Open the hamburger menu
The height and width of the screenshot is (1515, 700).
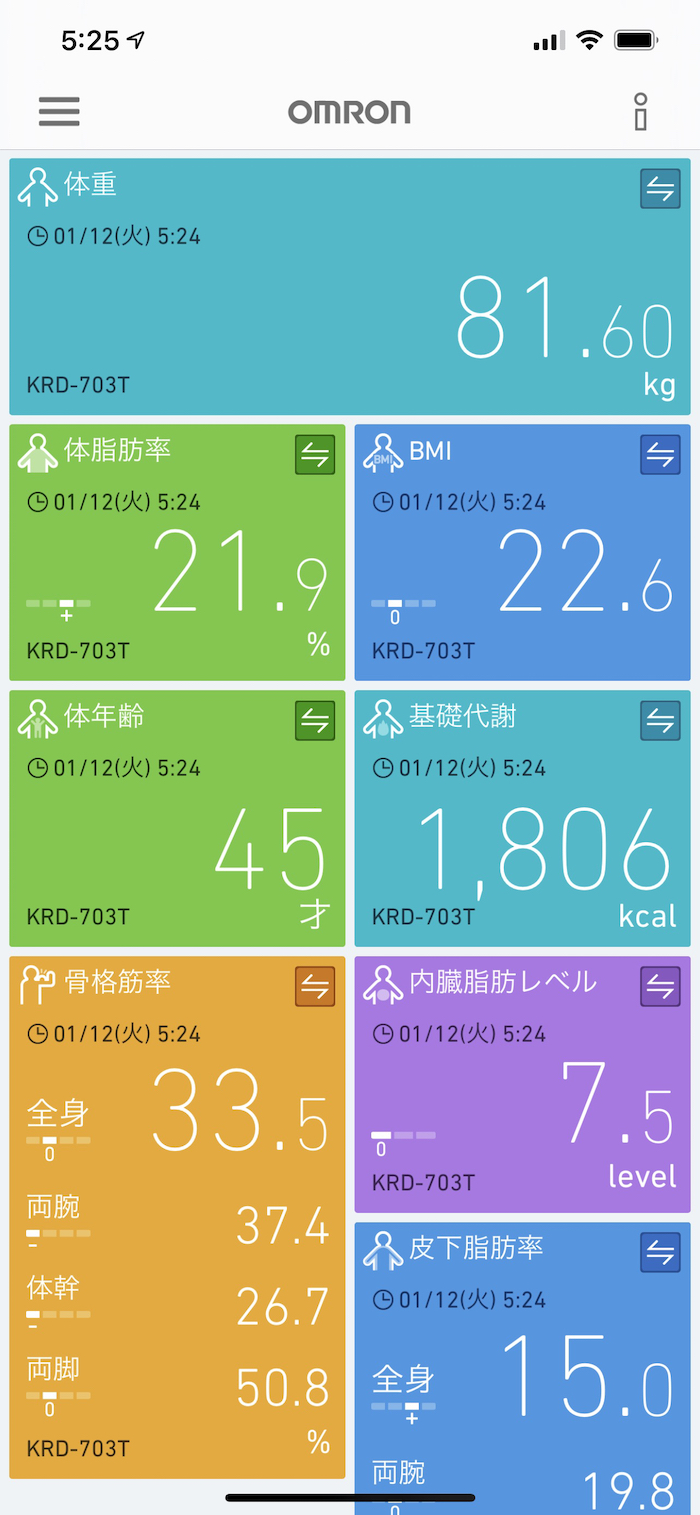tap(59, 111)
